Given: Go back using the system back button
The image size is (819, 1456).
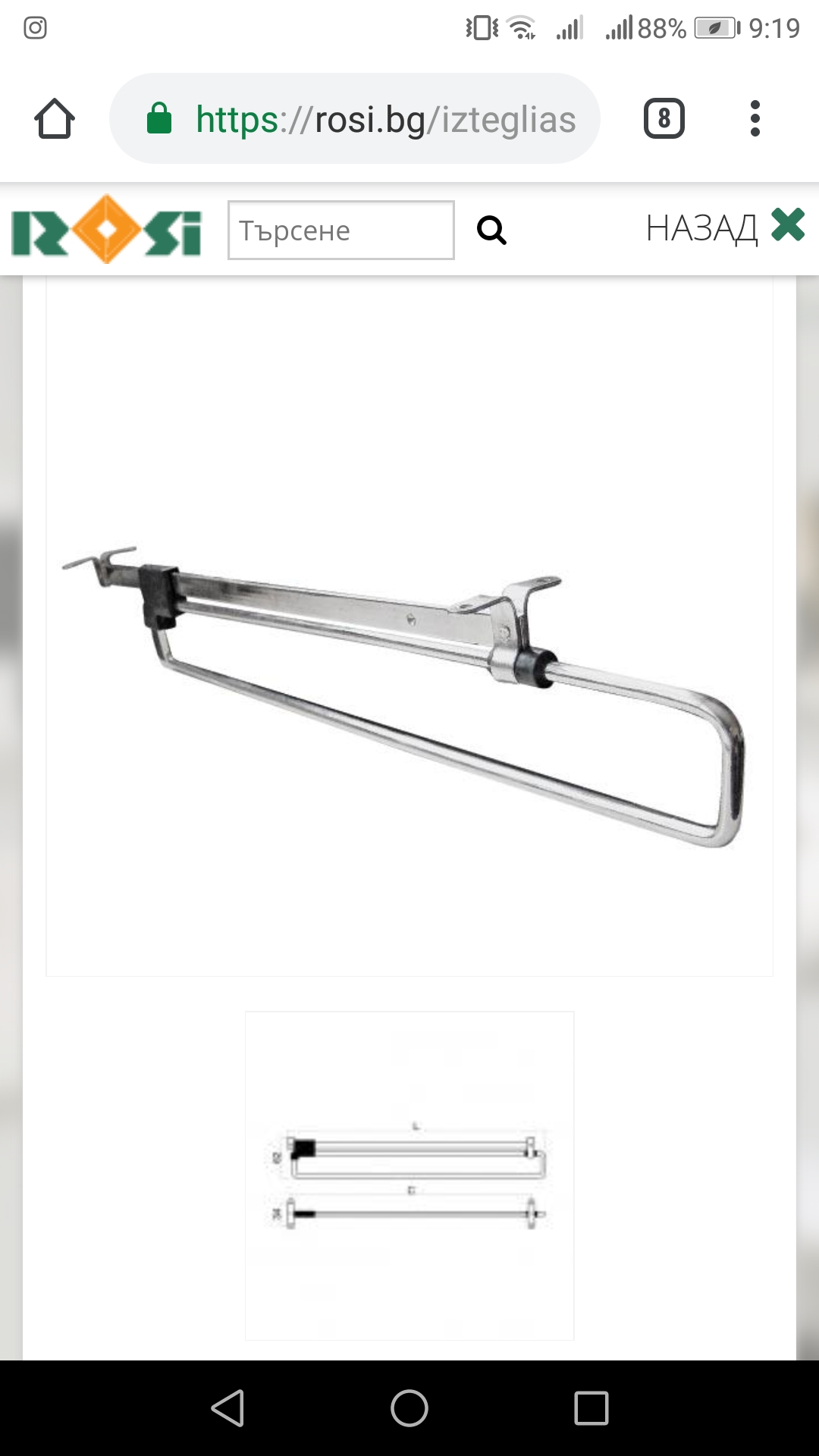Looking at the screenshot, I should coord(227,1408).
